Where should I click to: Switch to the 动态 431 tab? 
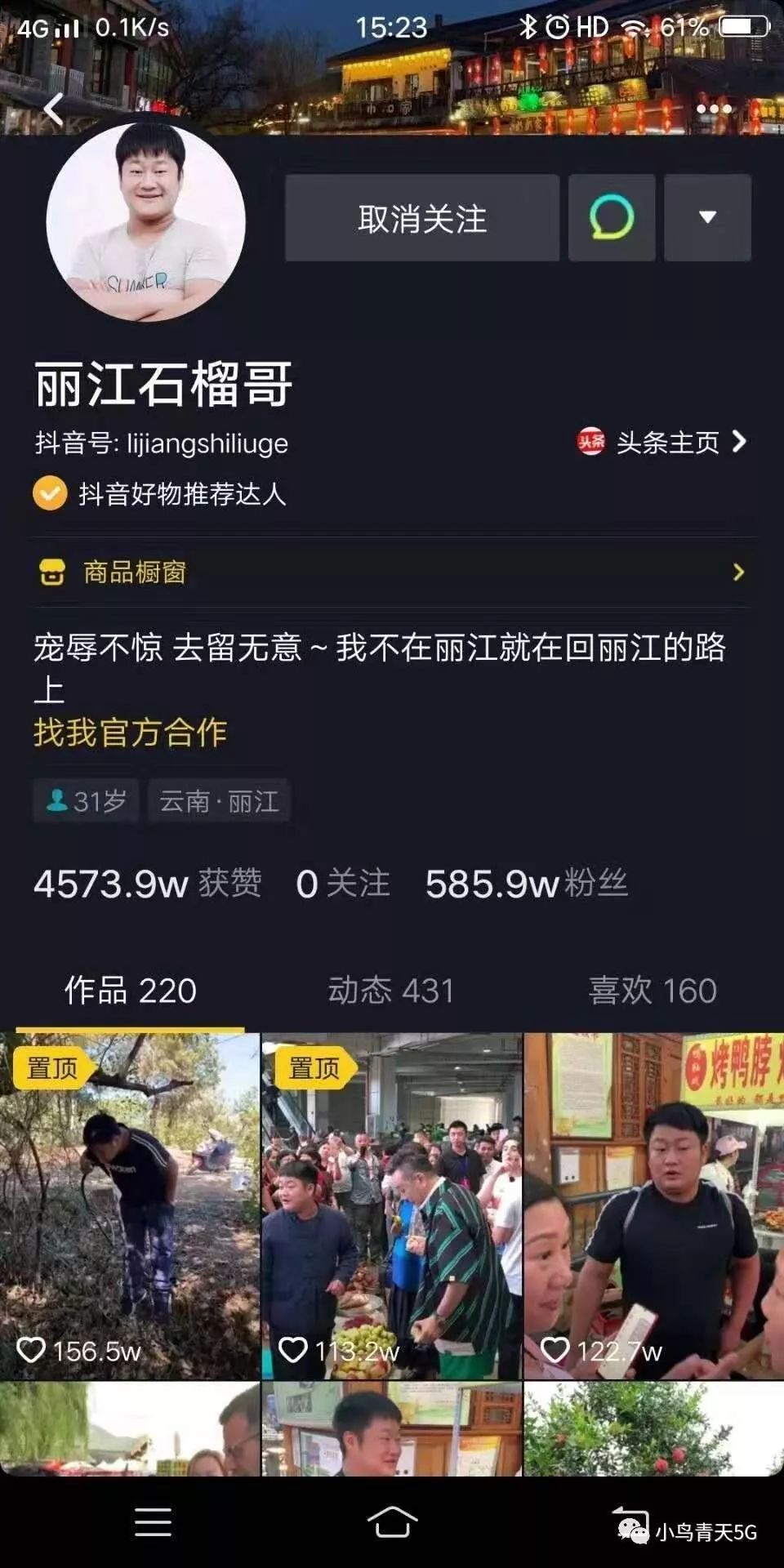(x=391, y=992)
